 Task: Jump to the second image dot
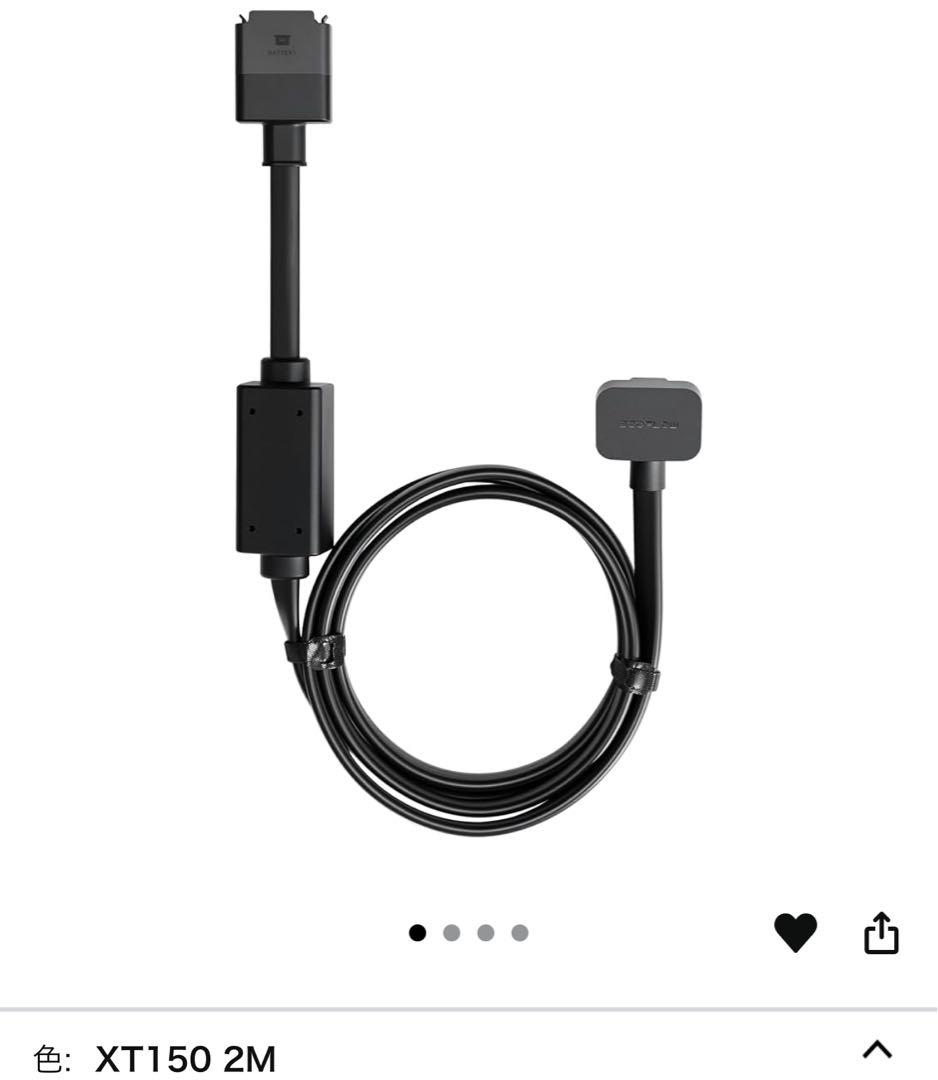point(451,933)
